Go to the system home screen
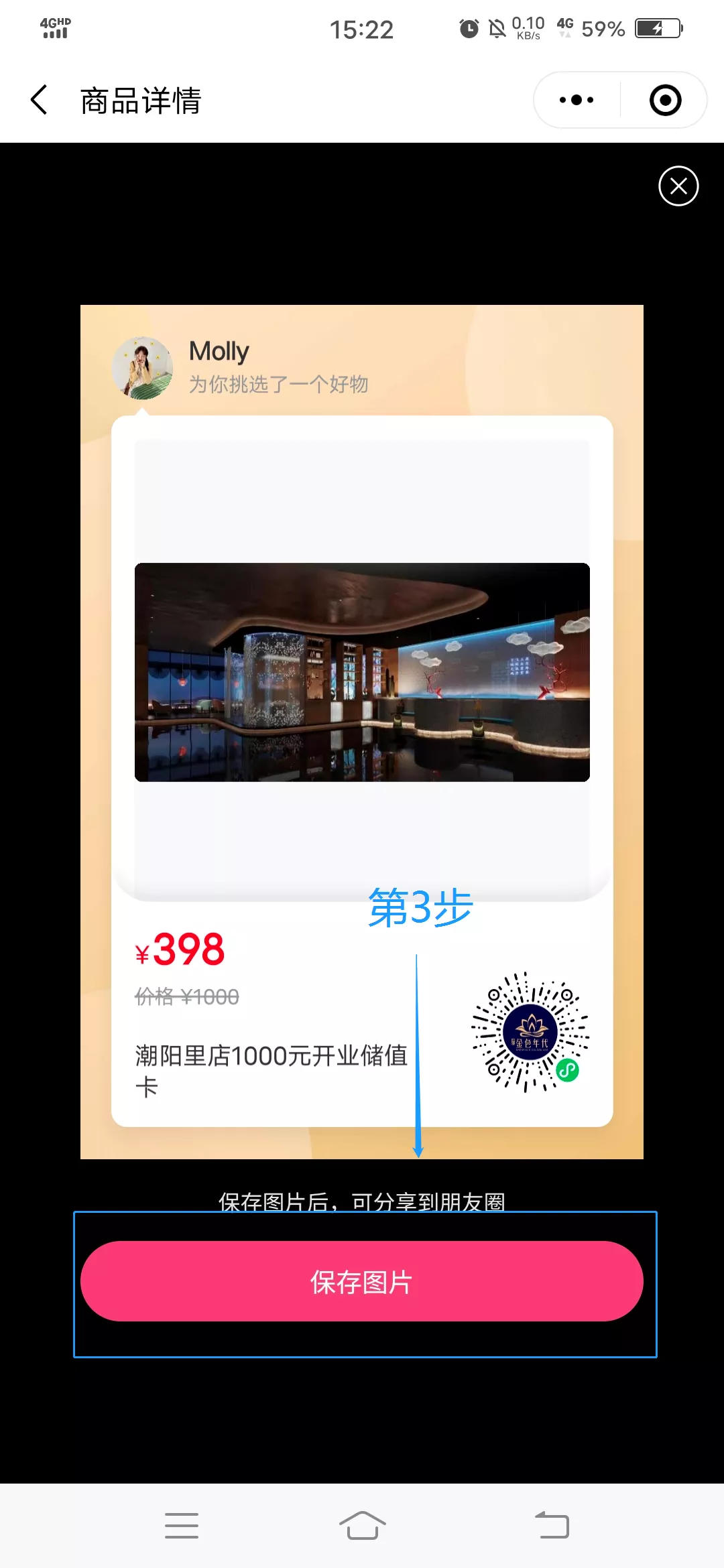This screenshot has width=724, height=1568. (x=362, y=1525)
